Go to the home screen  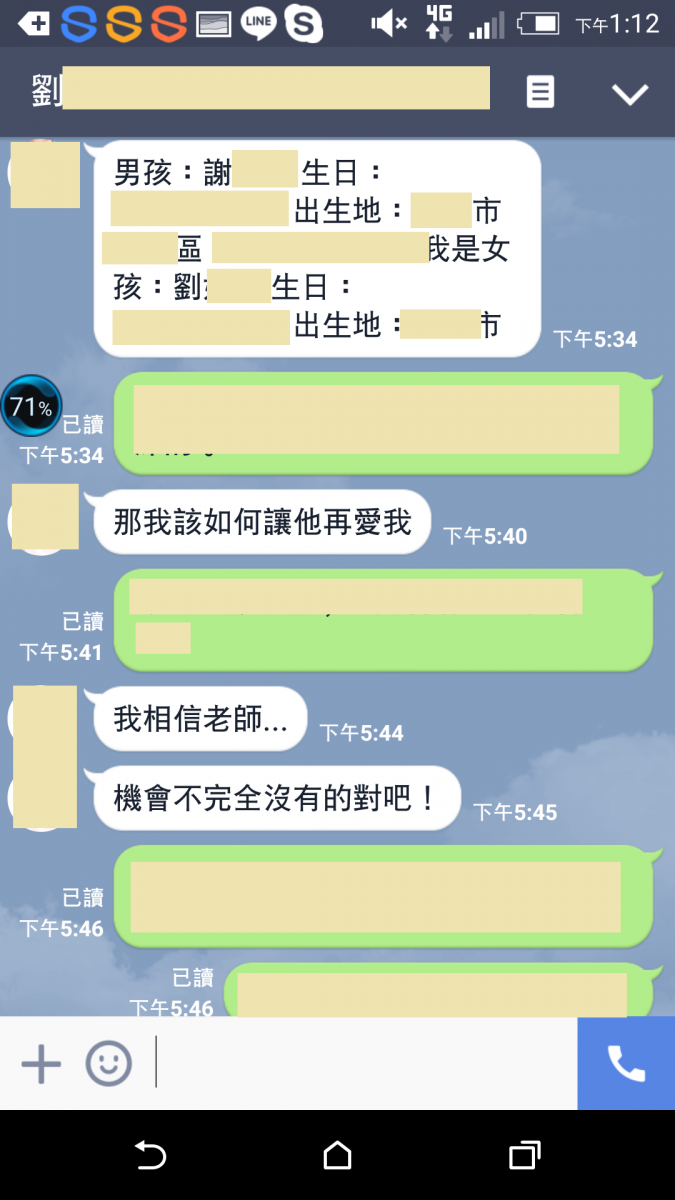coord(338,1156)
